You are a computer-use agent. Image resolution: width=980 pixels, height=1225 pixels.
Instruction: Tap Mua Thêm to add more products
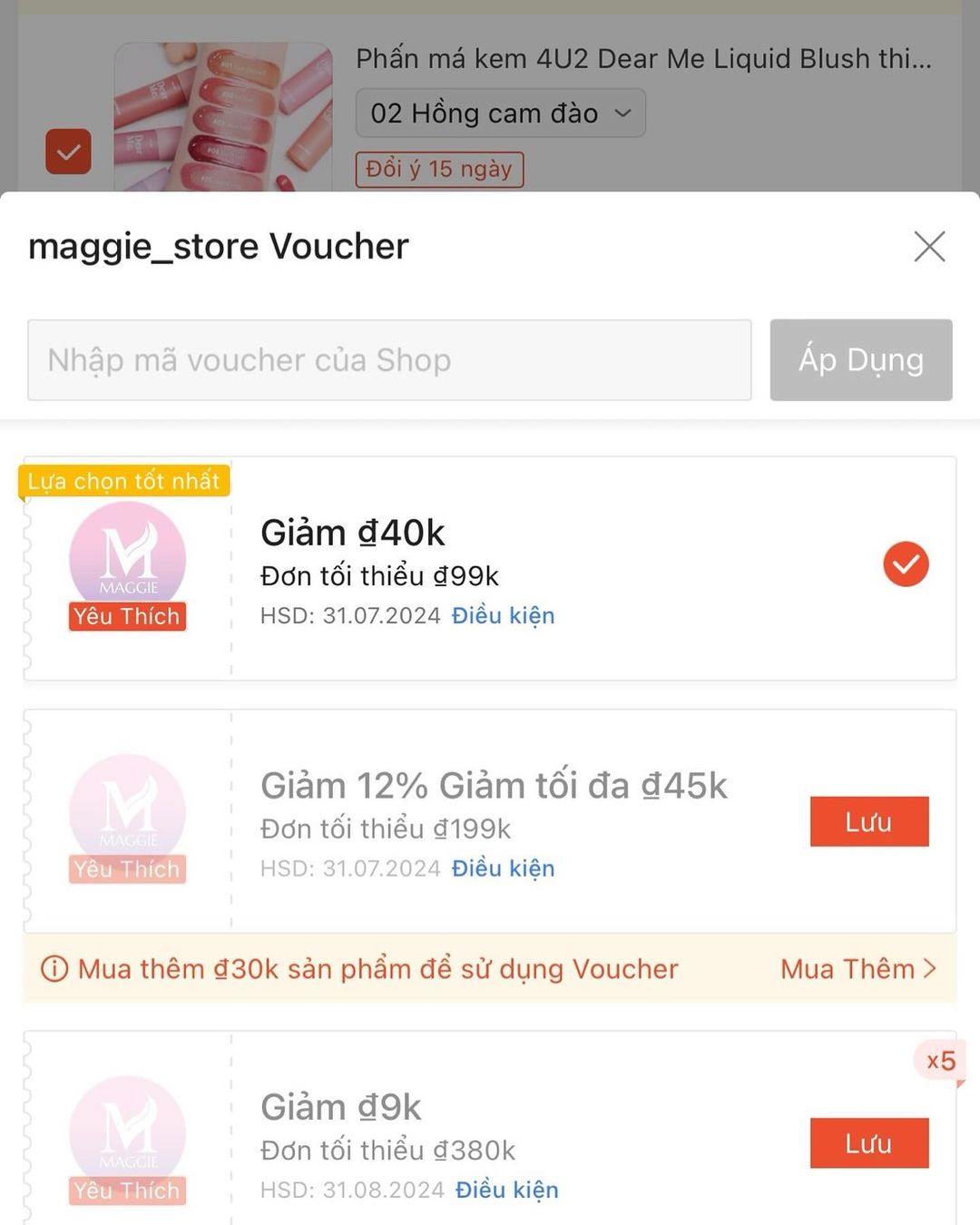tap(857, 969)
